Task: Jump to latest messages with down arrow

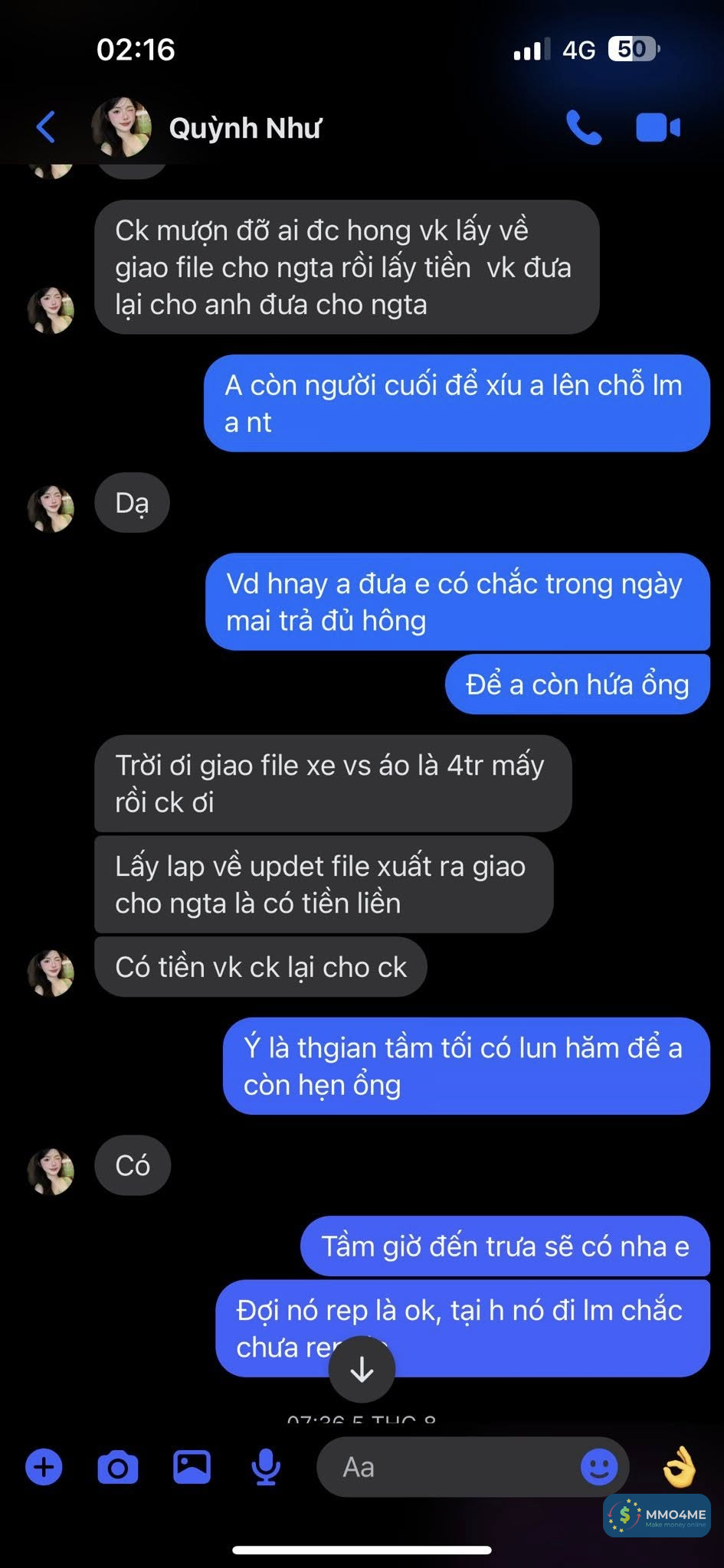Action: pyautogui.click(x=362, y=1370)
